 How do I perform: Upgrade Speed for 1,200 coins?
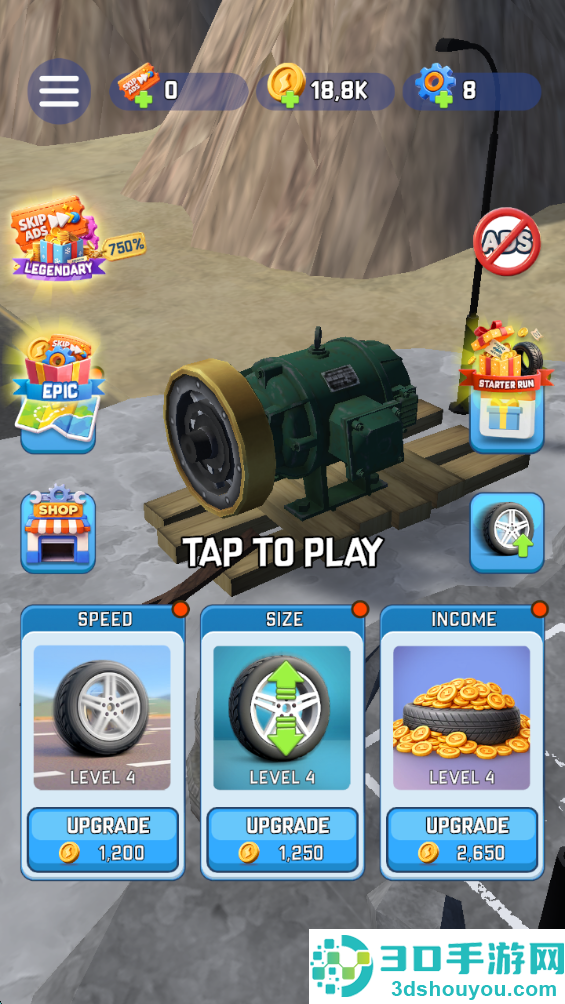pyautogui.click(x=102, y=839)
